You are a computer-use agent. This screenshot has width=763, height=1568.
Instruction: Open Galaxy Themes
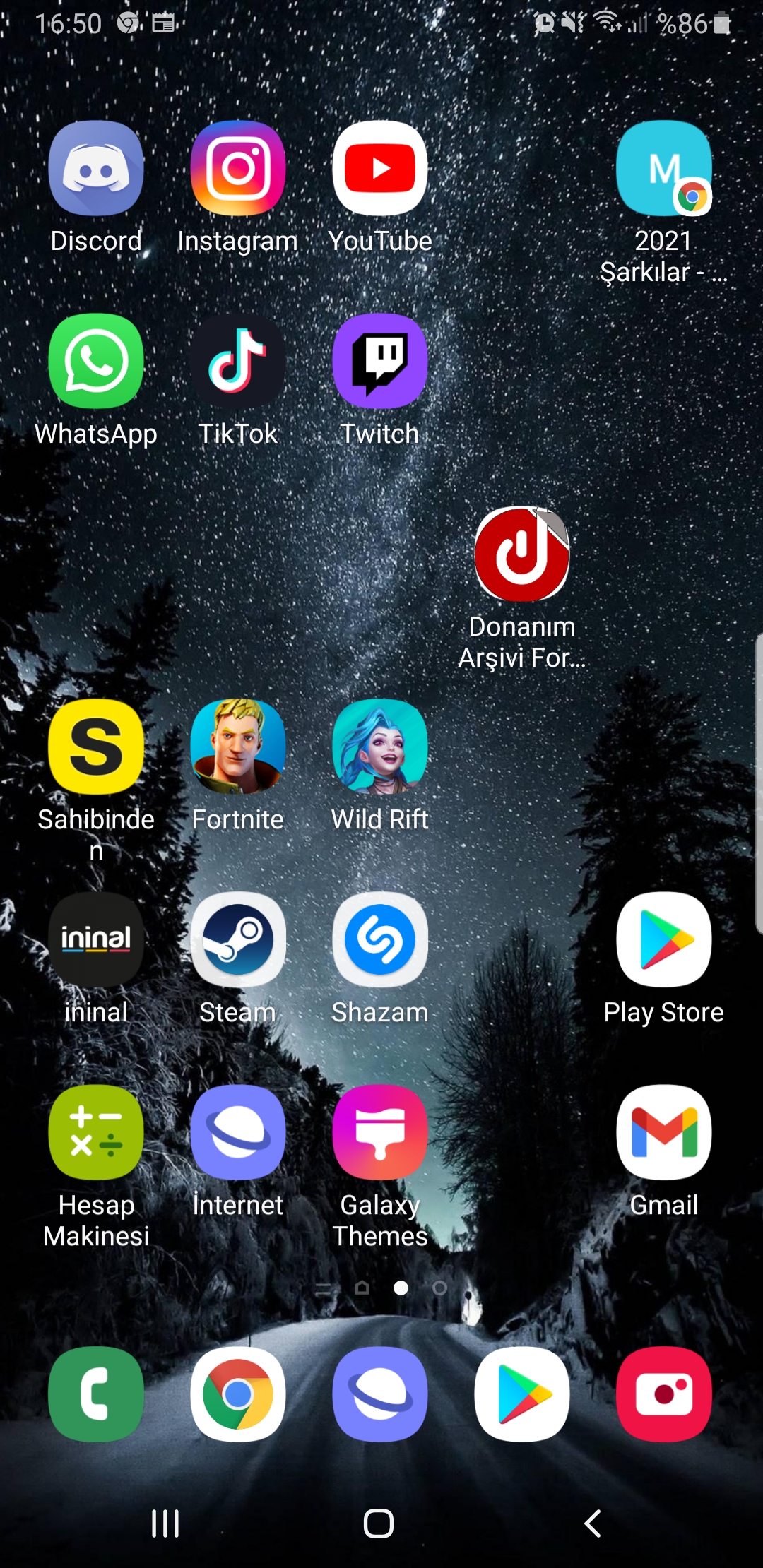coord(380,1132)
